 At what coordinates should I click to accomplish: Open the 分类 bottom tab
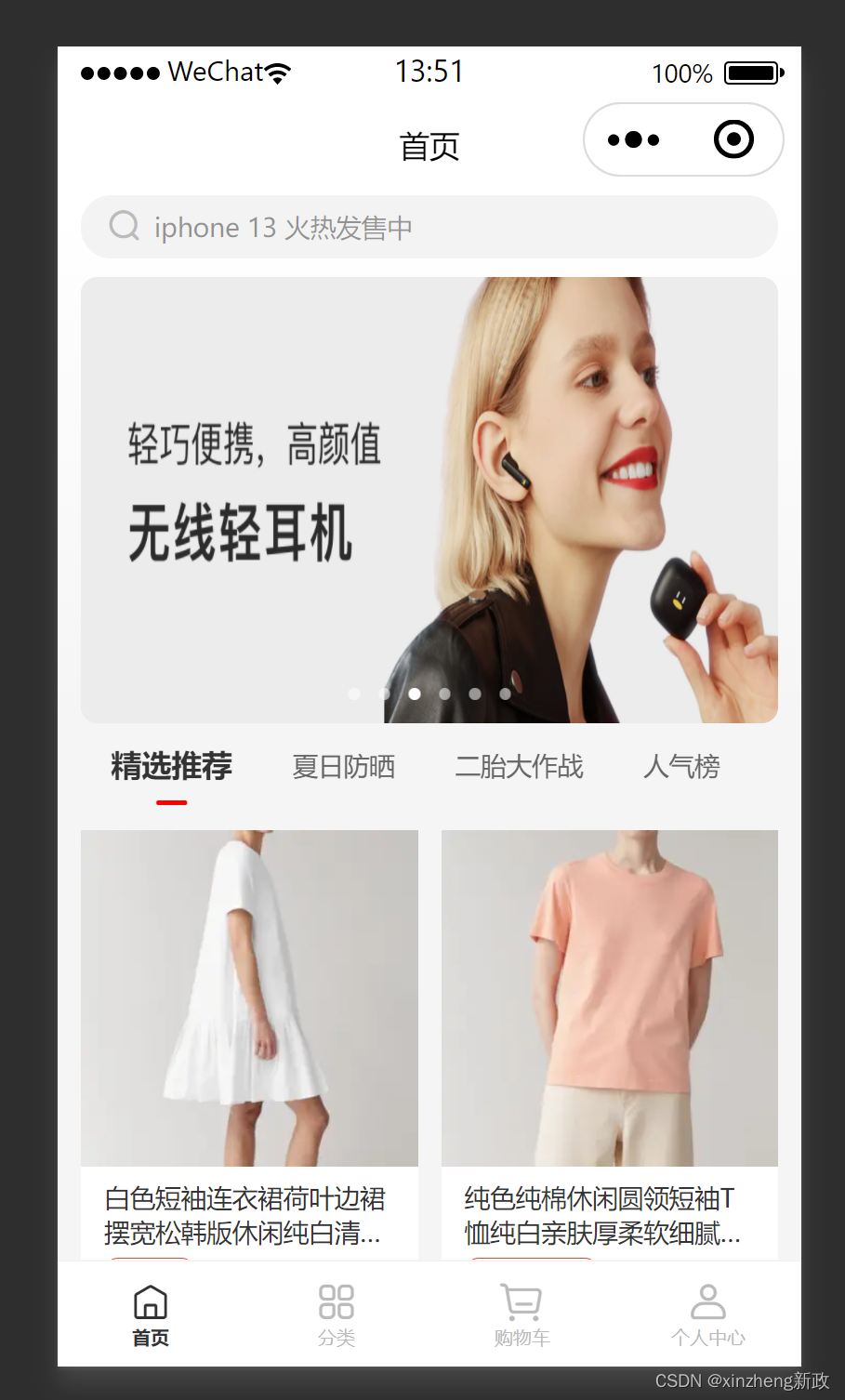point(337,1315)
